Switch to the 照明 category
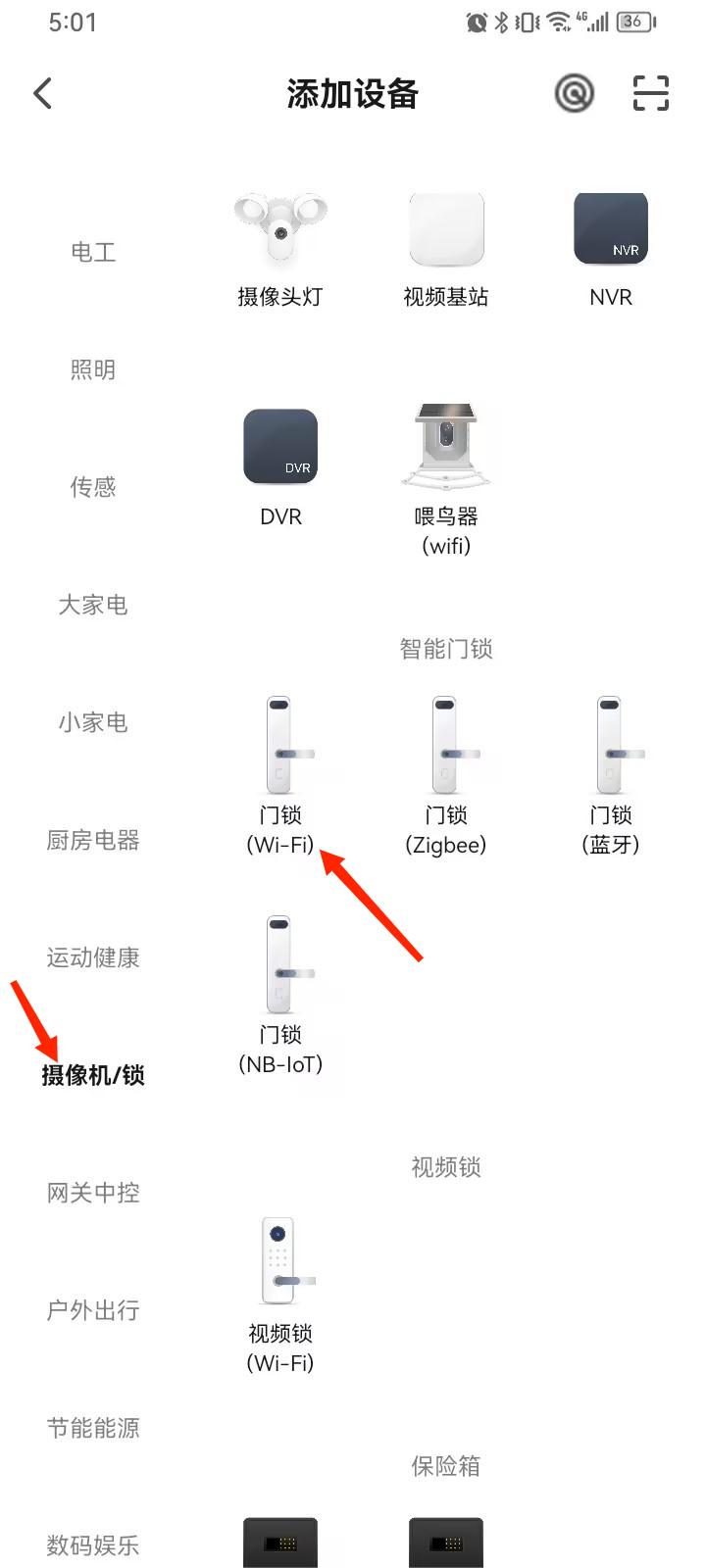 93,369
